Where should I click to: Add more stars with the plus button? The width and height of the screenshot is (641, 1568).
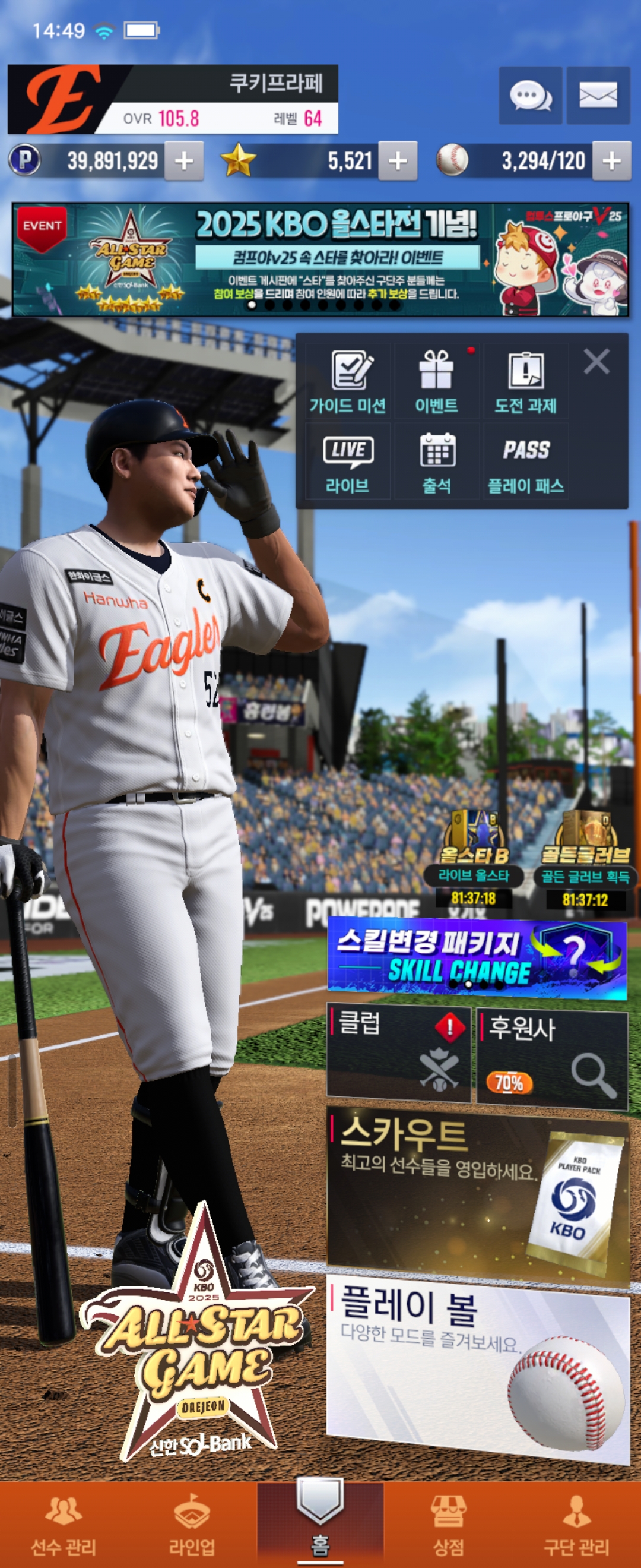397,161
